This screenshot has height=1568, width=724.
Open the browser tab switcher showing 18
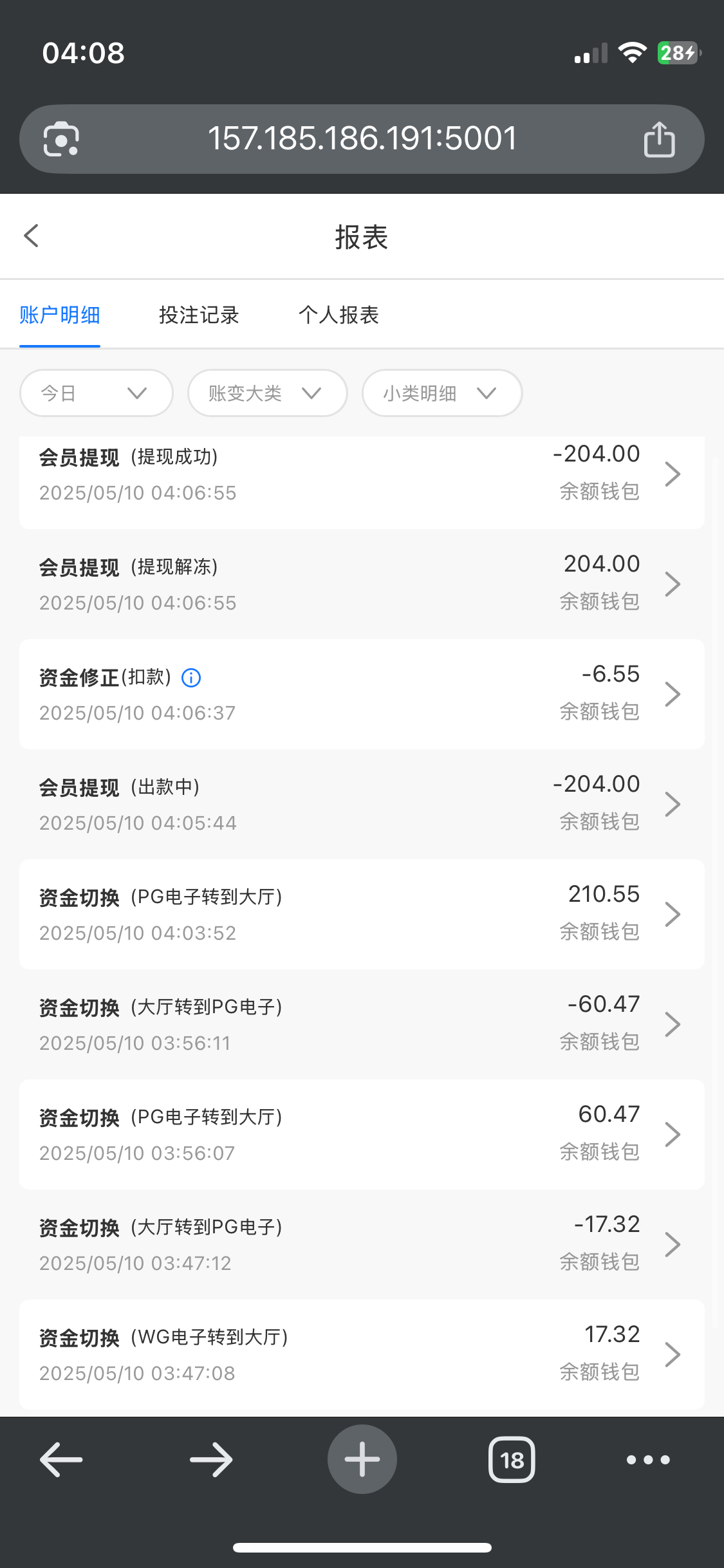512,1459
